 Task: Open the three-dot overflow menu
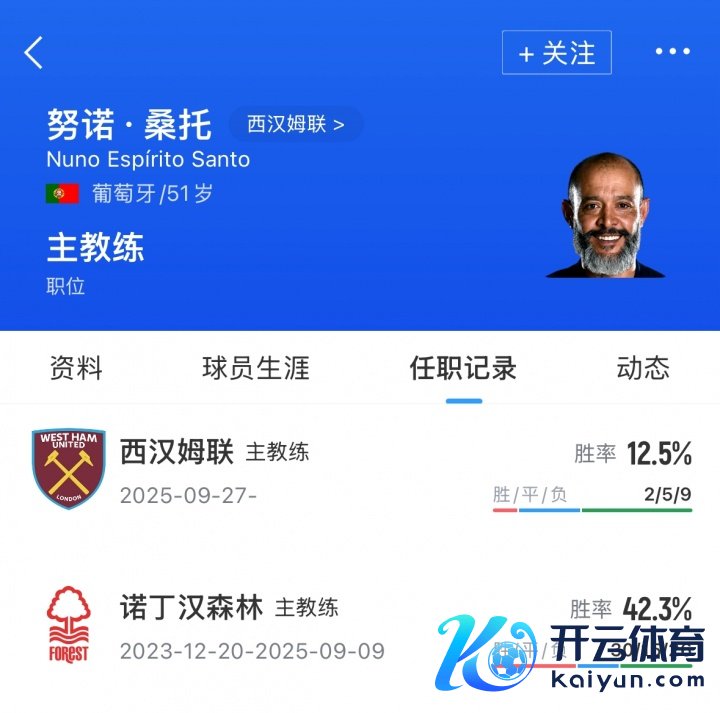672,52
